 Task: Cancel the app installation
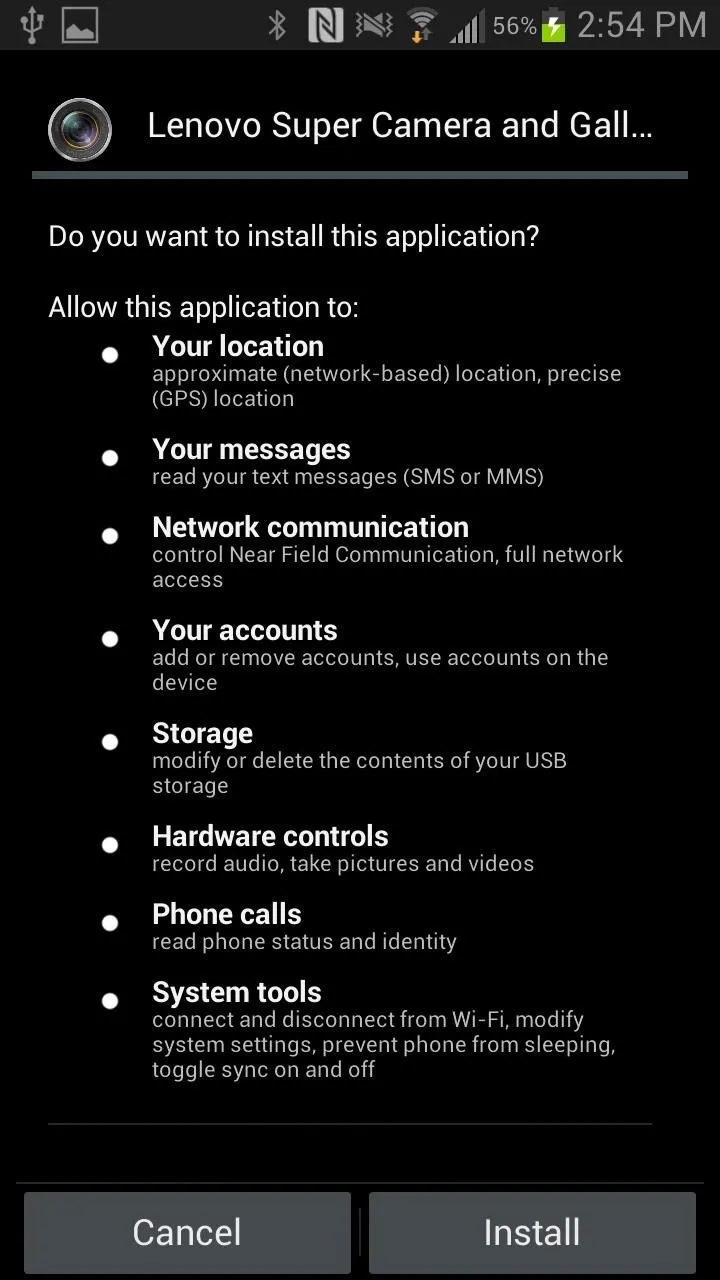(x=187, y=1232)
